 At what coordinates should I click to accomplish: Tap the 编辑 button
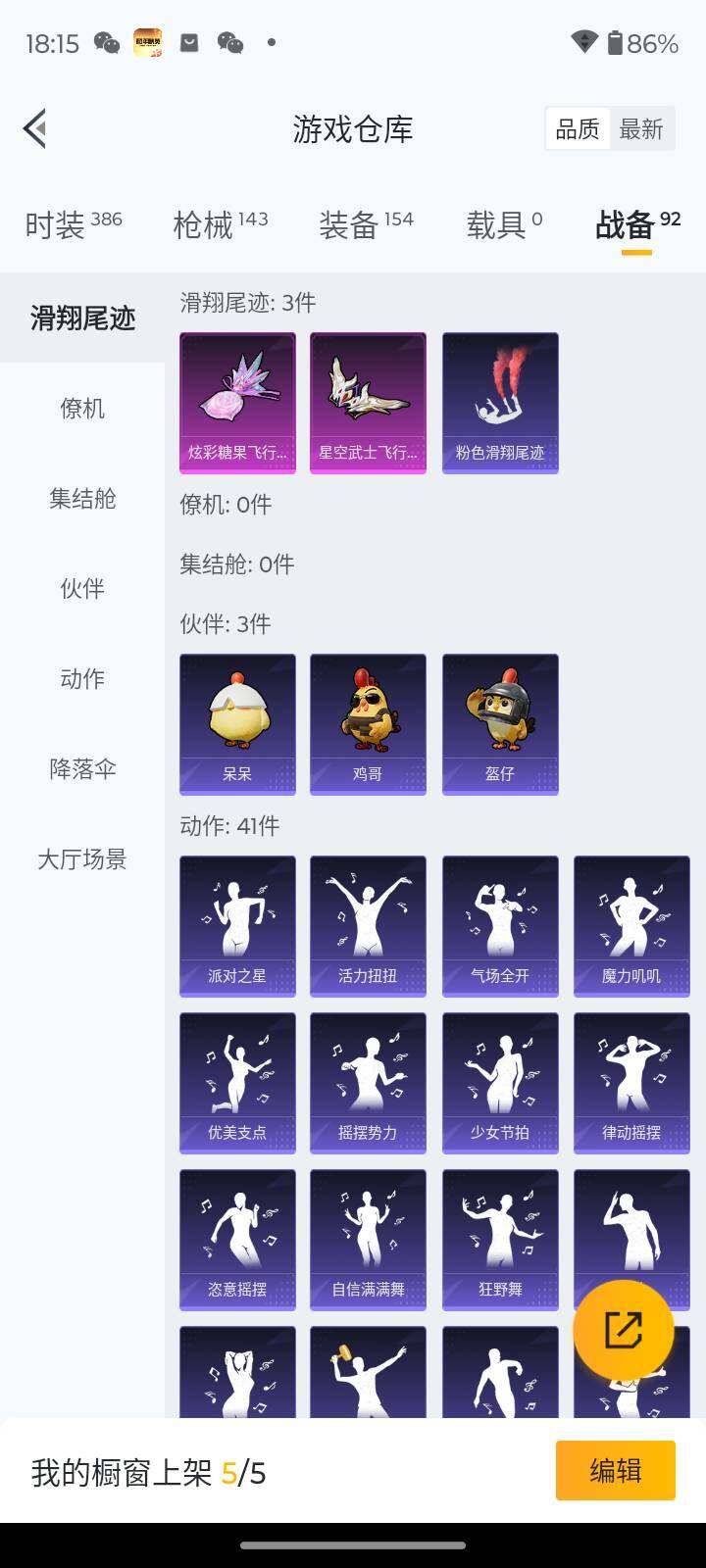pyautogui.click(x=615, y=1470)
